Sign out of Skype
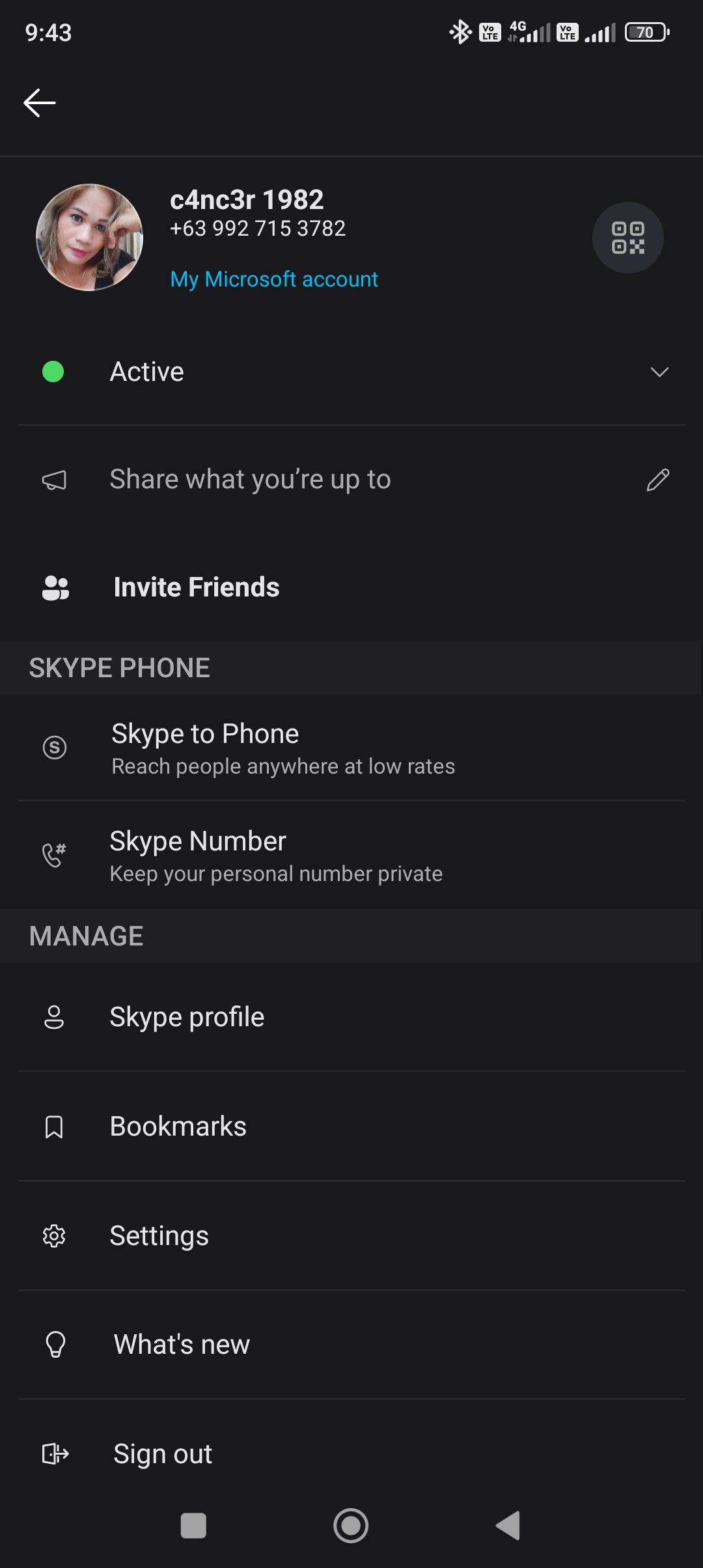 [351, 1453]
